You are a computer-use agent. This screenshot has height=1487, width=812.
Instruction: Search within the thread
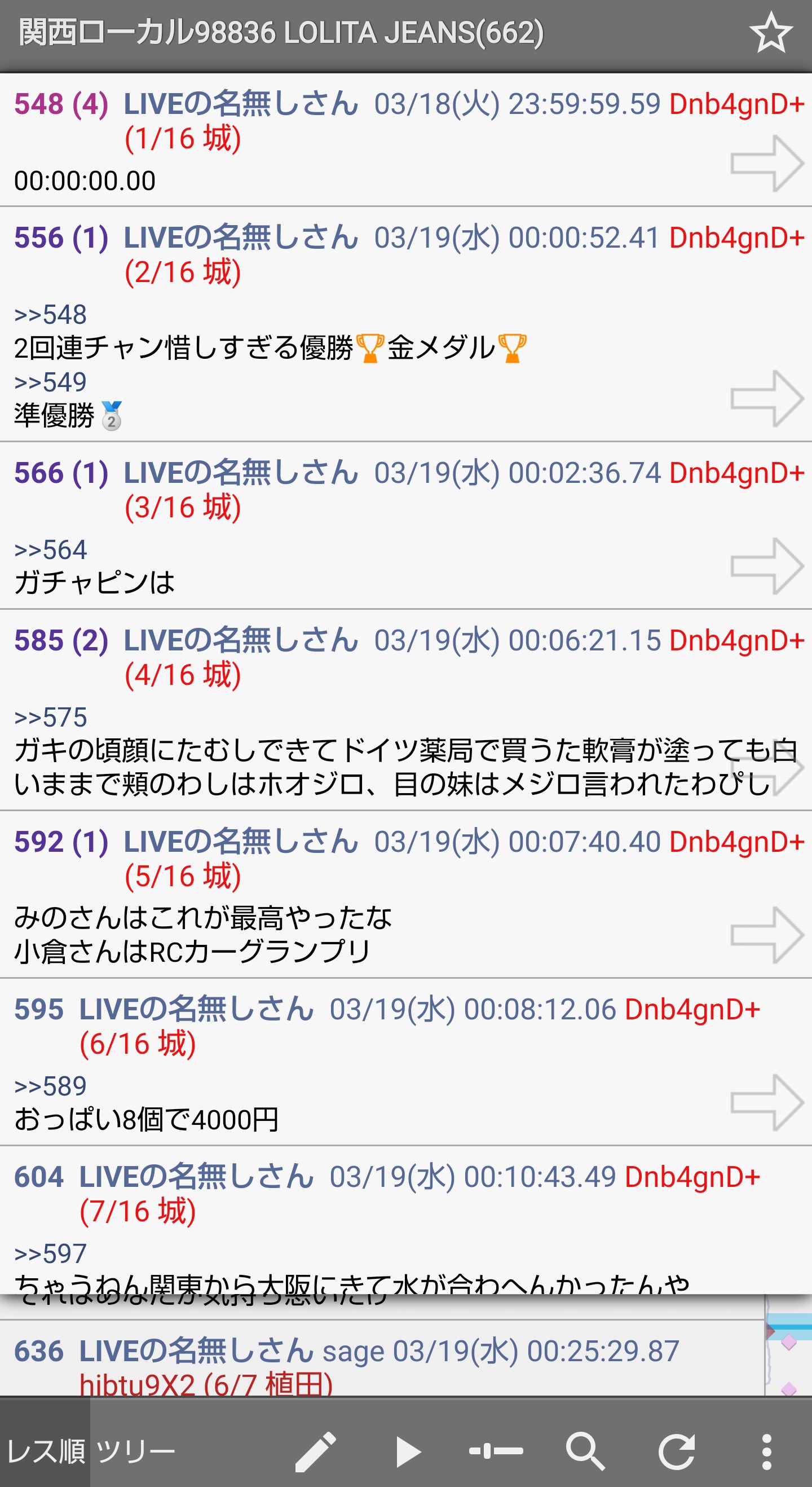tap(585, 1451)
